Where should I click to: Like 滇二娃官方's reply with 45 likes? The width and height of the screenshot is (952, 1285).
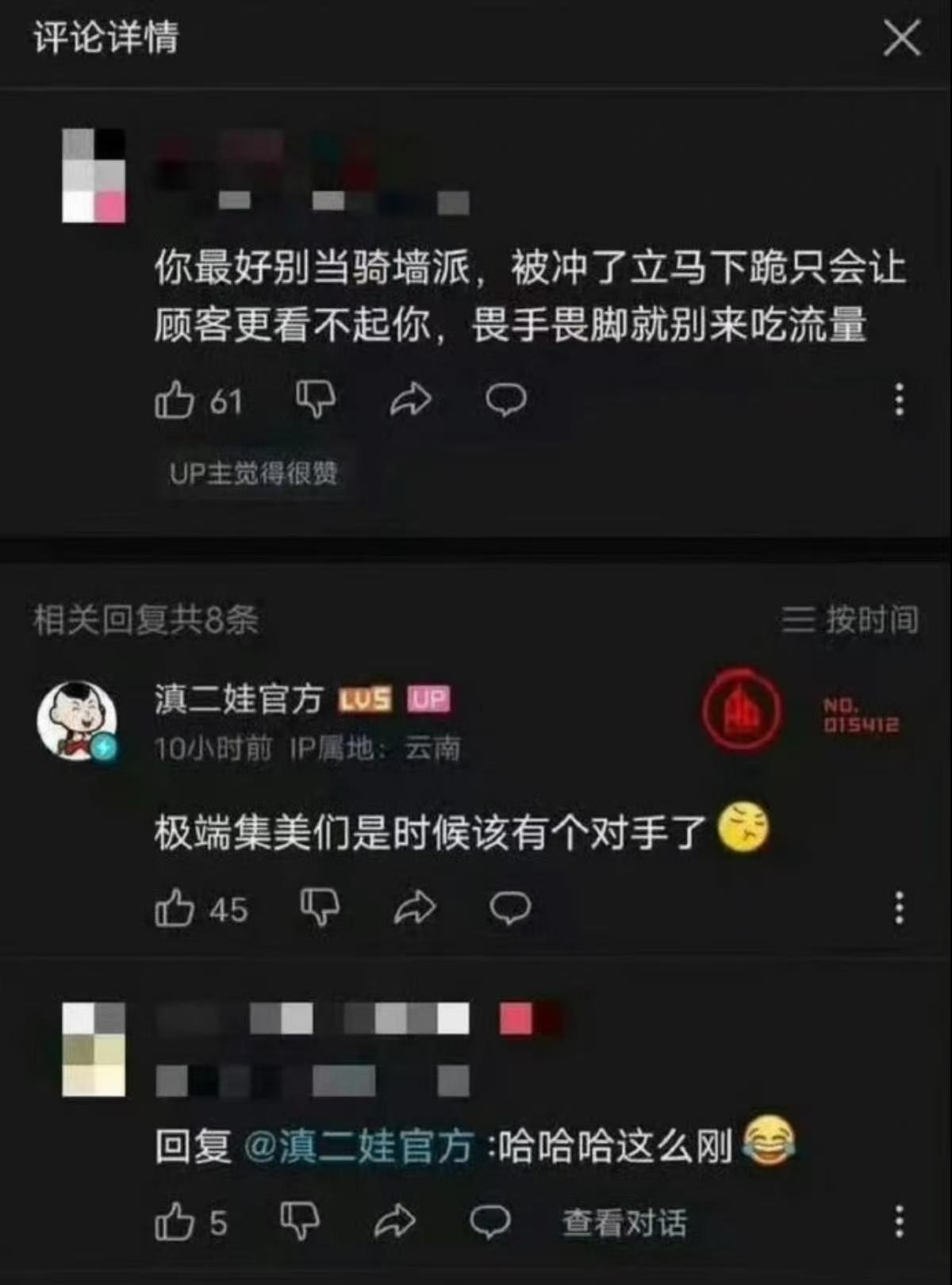(x=175, y=907)
